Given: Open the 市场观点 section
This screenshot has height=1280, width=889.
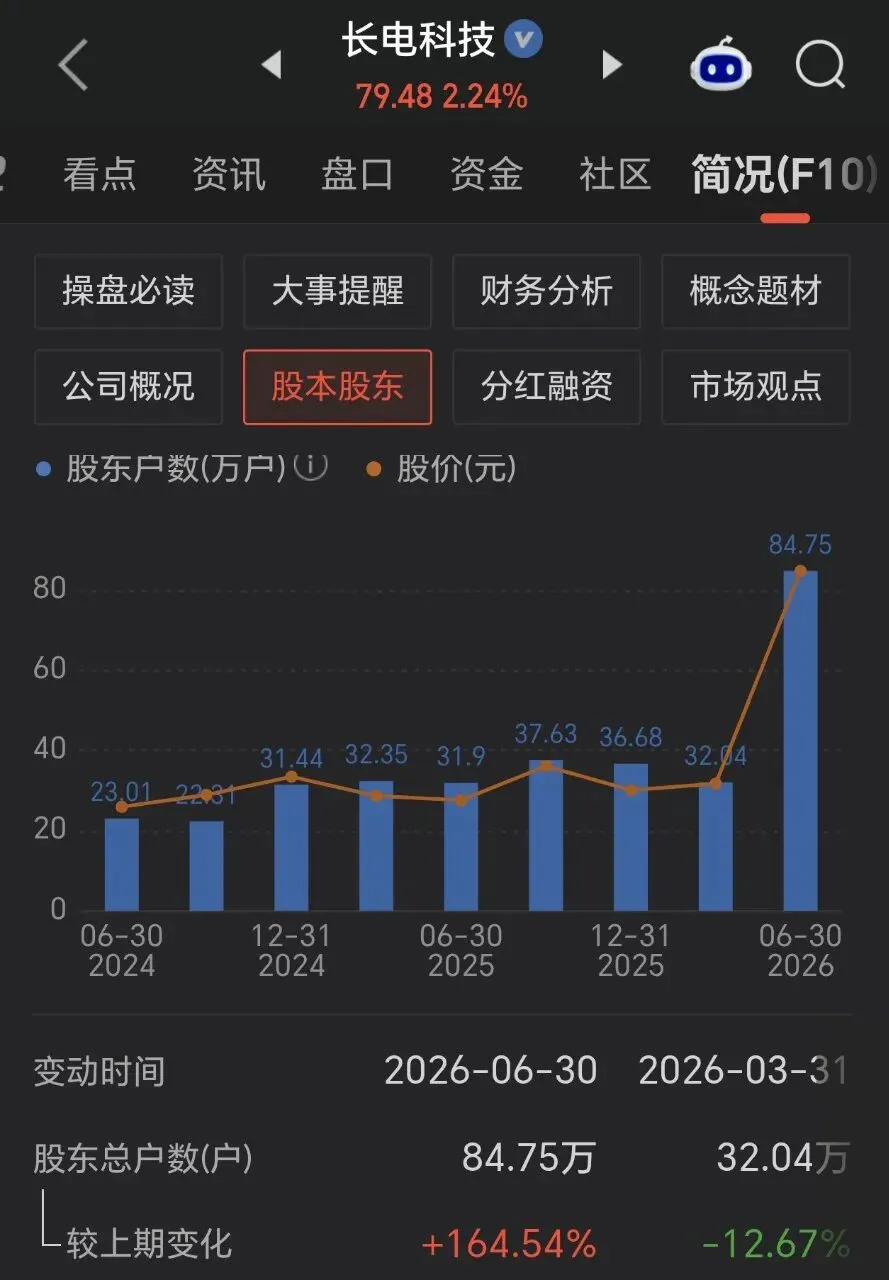Looking at the screenshot, I should (756, 387).
